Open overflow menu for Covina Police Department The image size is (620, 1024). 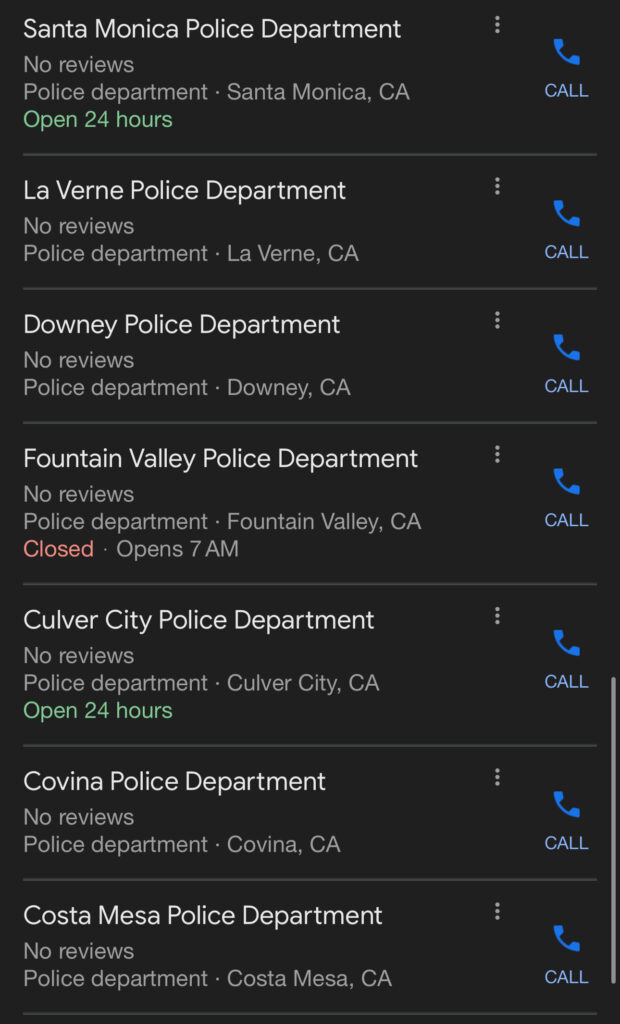[x=497, y=776]
